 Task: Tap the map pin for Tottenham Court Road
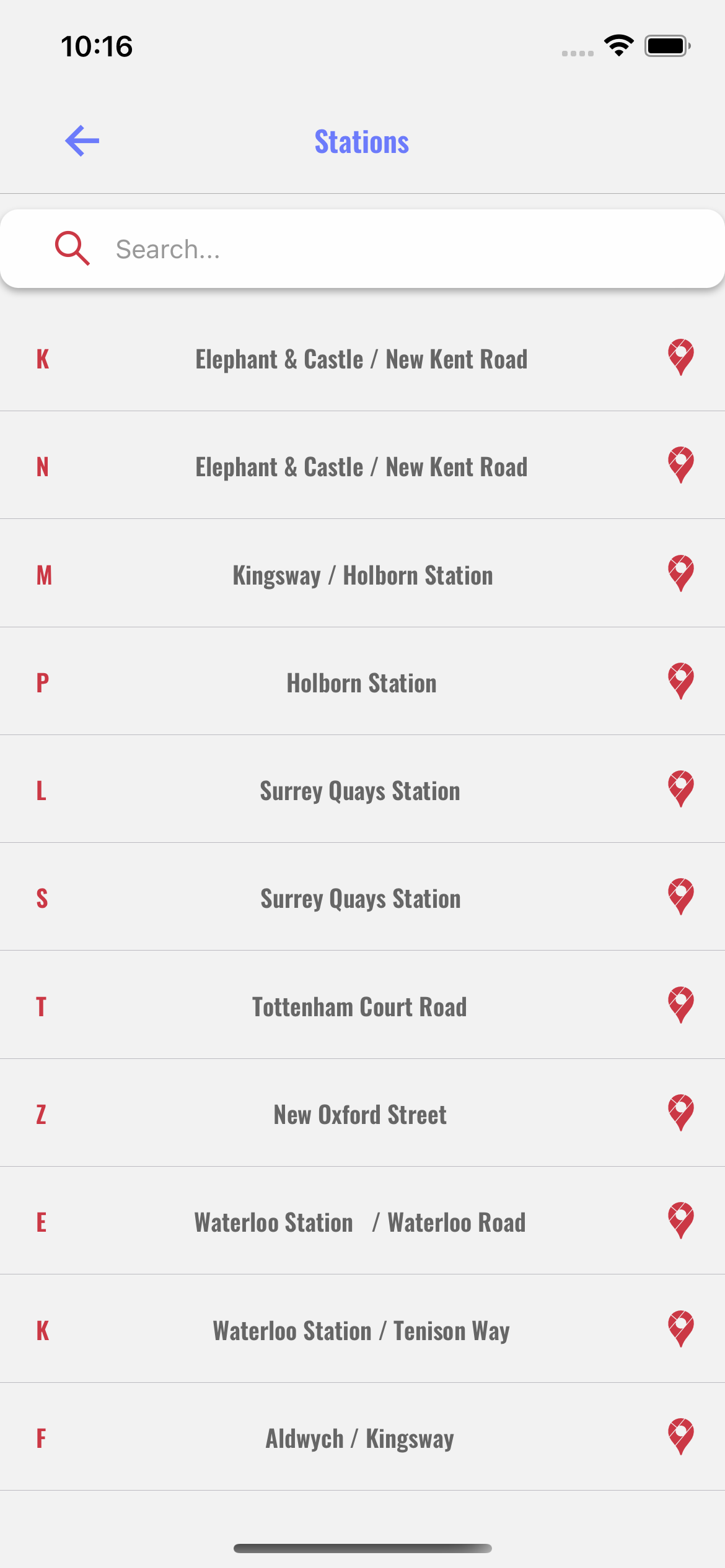click(680, 1005)
